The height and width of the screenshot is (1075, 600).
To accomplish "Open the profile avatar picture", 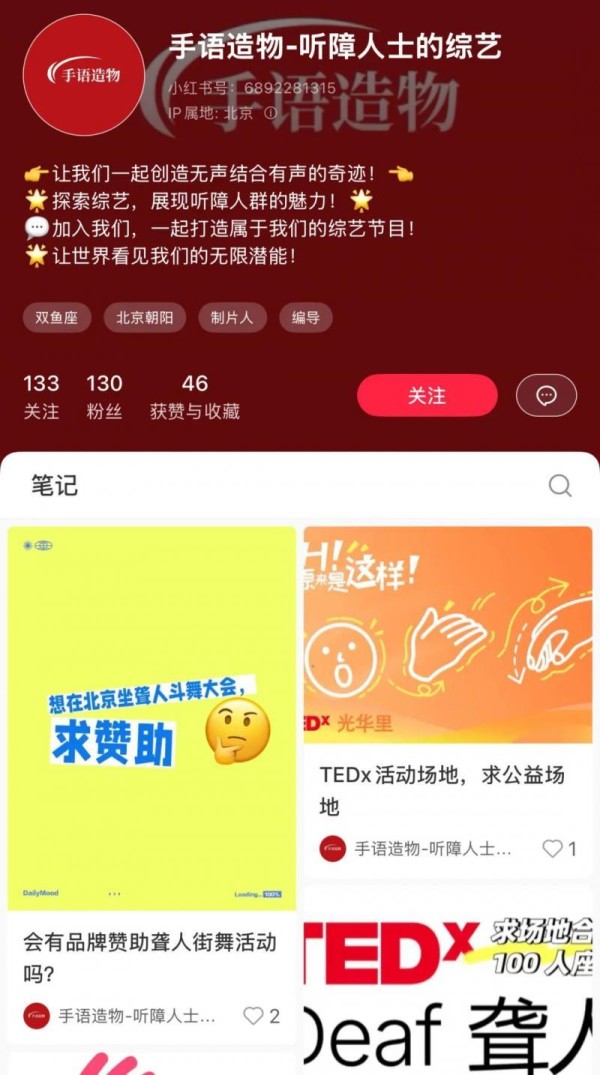I will [84, 74].
